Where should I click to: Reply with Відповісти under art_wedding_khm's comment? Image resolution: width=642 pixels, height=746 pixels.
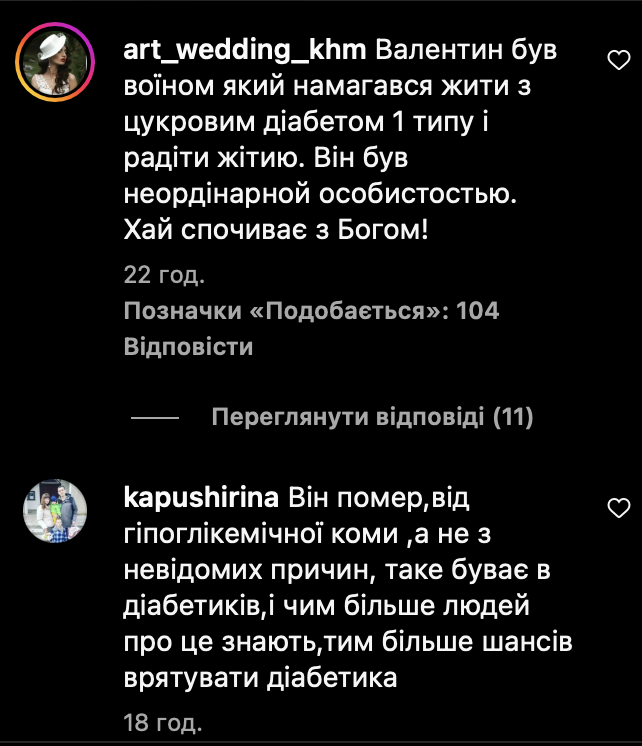tap(188, 348)
